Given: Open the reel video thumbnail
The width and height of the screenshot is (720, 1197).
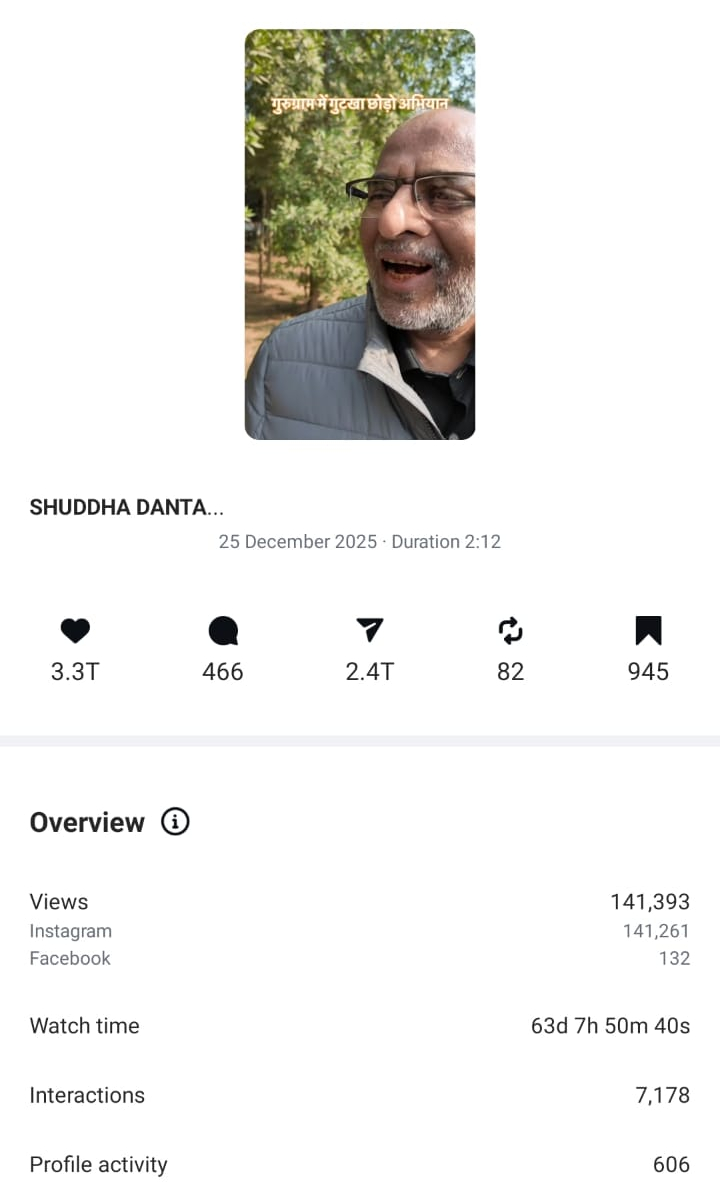Looking at the screenshot, I should pos(360,234).
